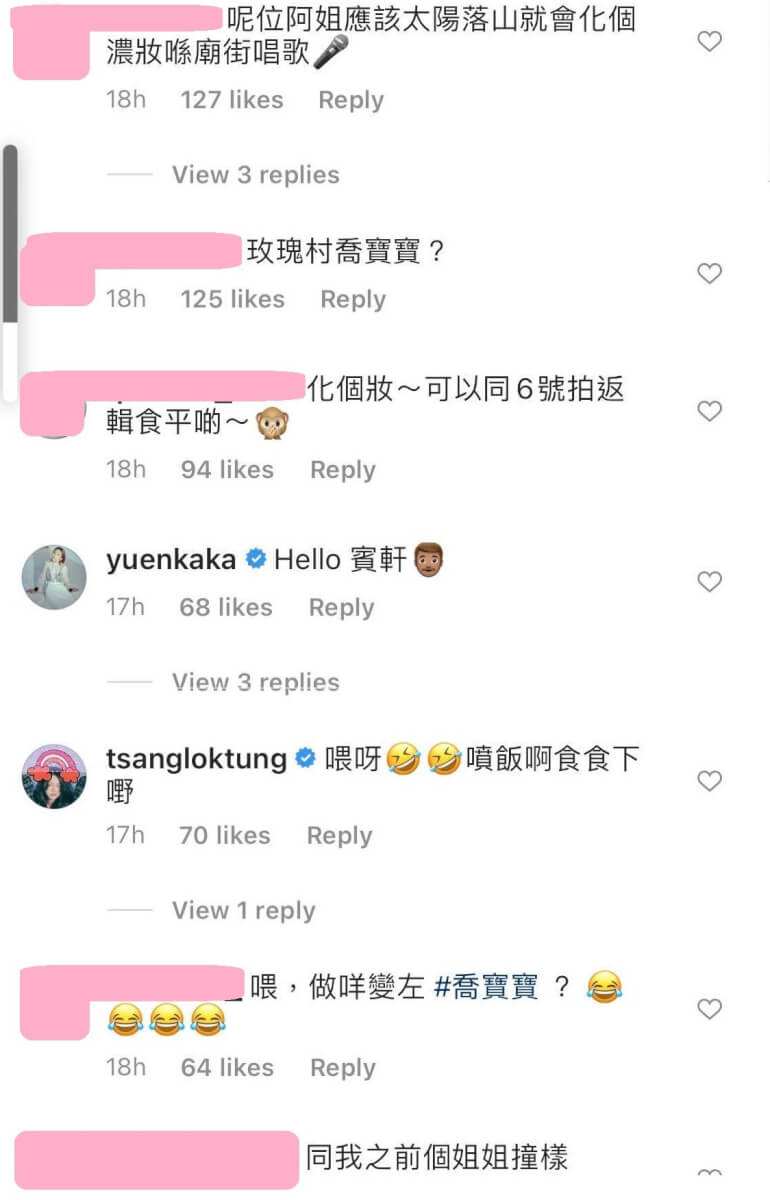Open yuenkaka's profile
The image size is (770, 1200).
[x=171, y=560]
